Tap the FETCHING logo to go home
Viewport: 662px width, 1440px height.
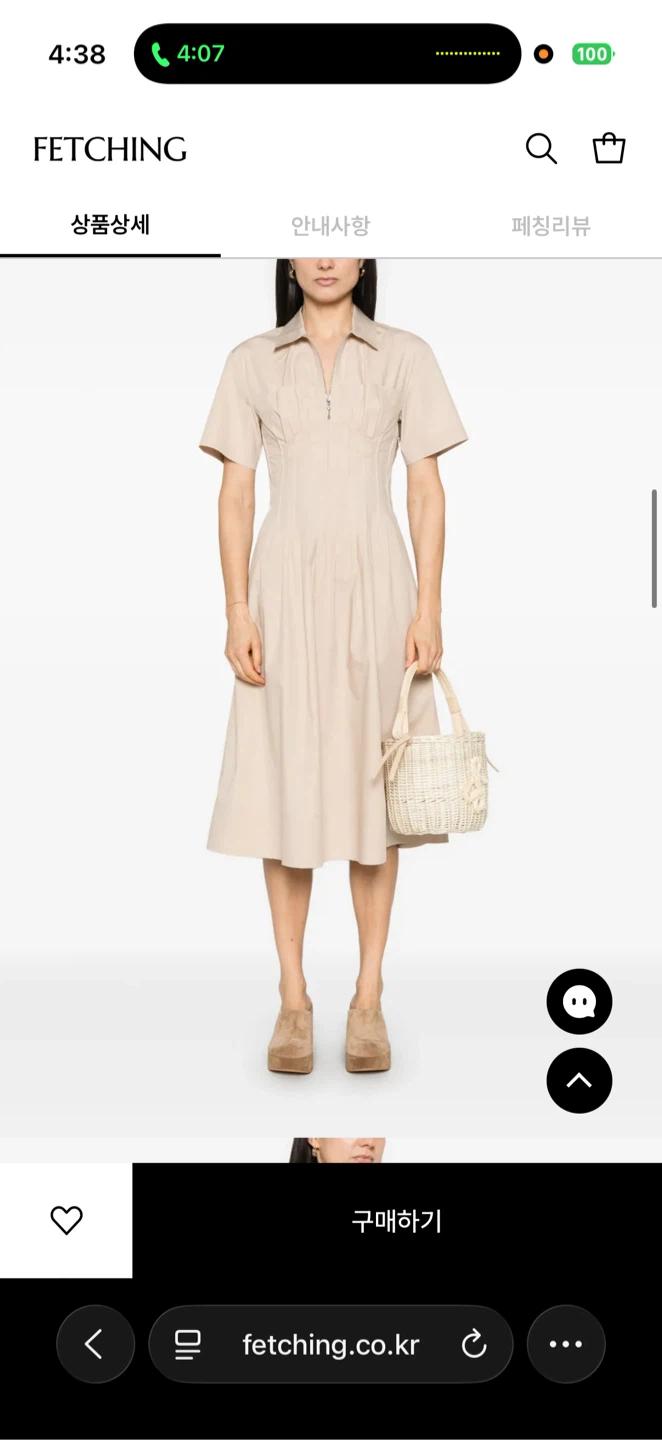click(x=110, y=149)
